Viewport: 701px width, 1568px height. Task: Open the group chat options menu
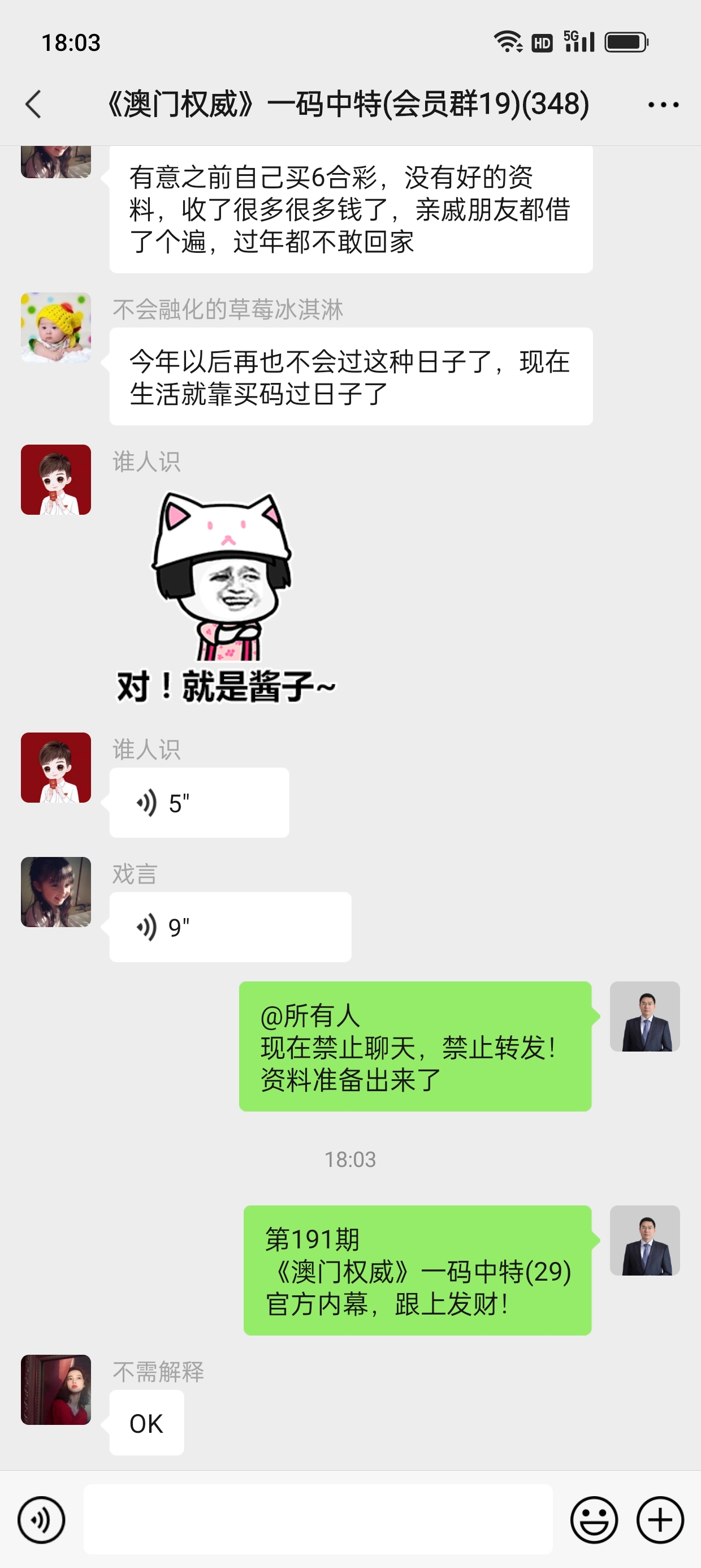pyautogui.click(x=663, y=105)
